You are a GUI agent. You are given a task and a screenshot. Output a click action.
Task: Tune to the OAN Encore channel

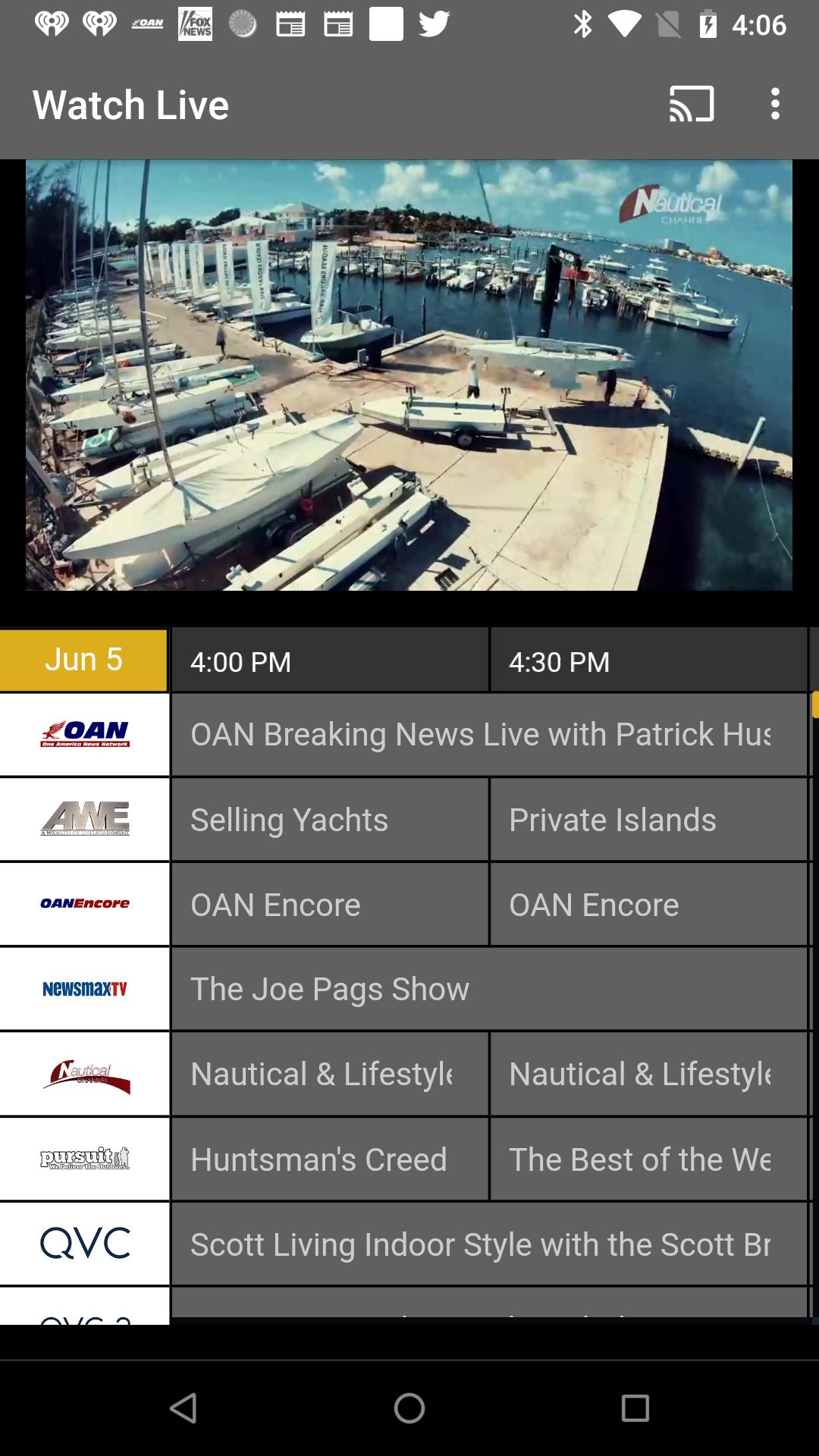point(84,904)
